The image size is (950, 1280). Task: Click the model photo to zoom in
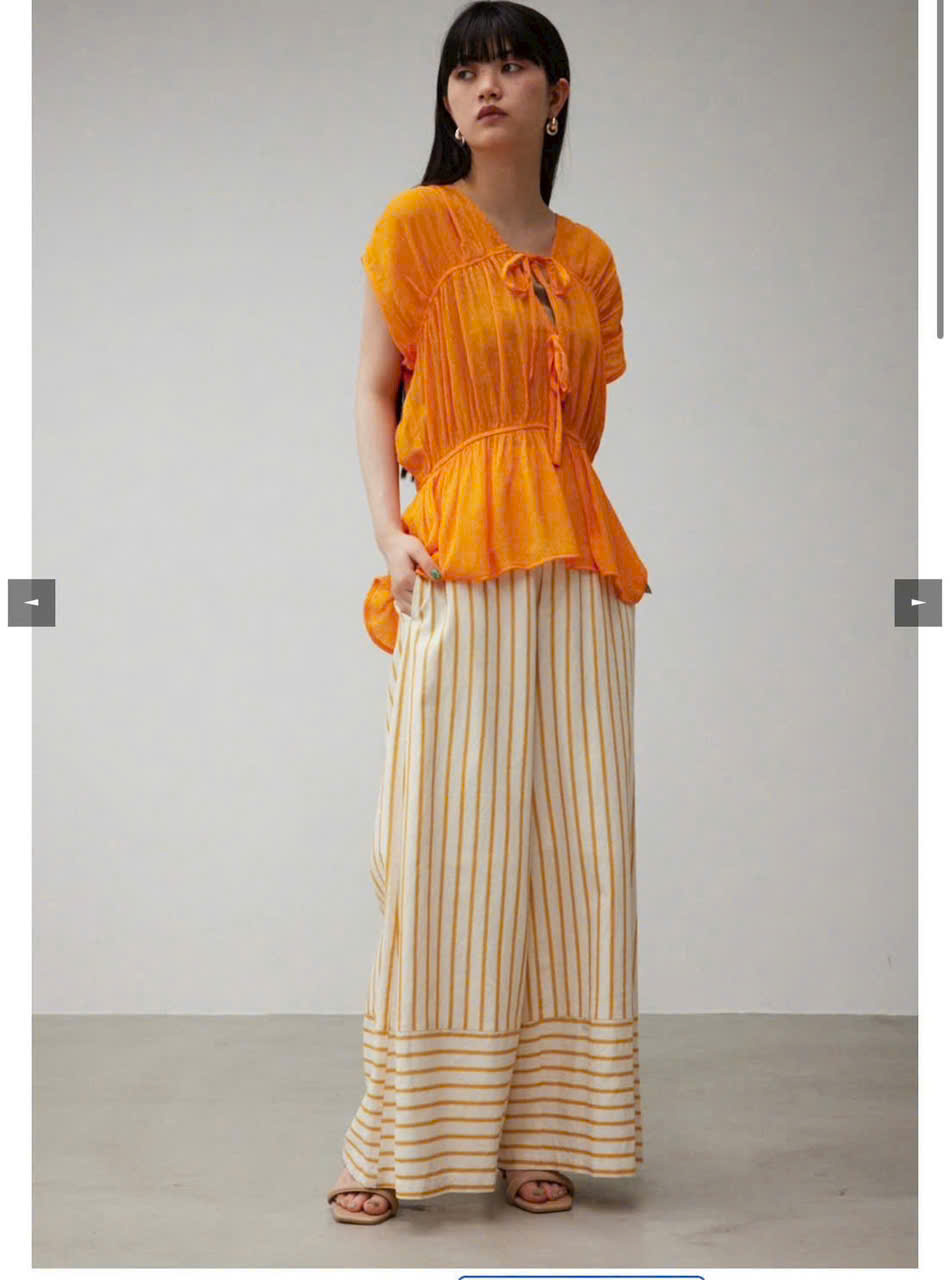[x=475, y=640]
